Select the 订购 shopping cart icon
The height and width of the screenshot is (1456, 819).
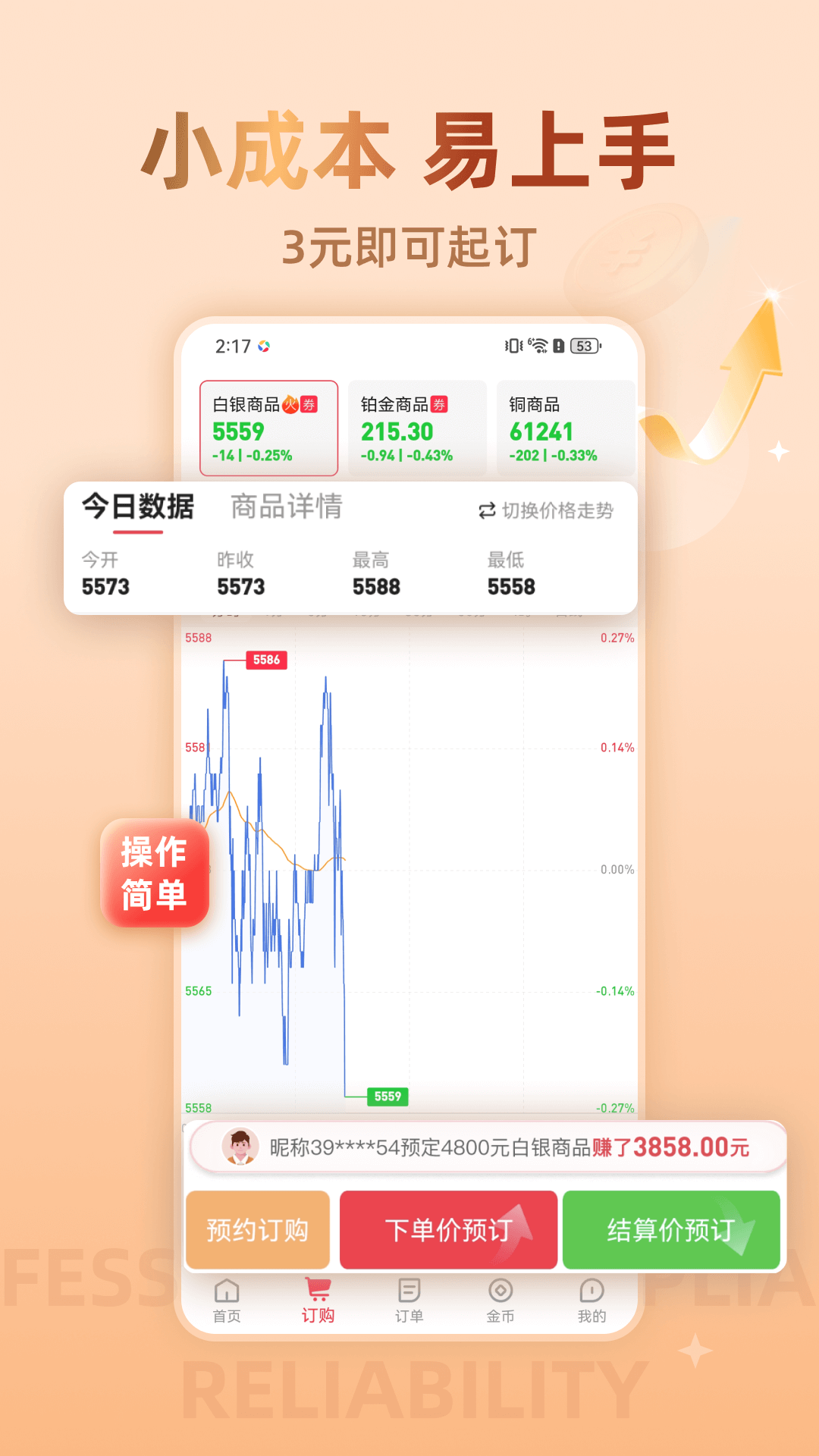tap(318, 1297)
